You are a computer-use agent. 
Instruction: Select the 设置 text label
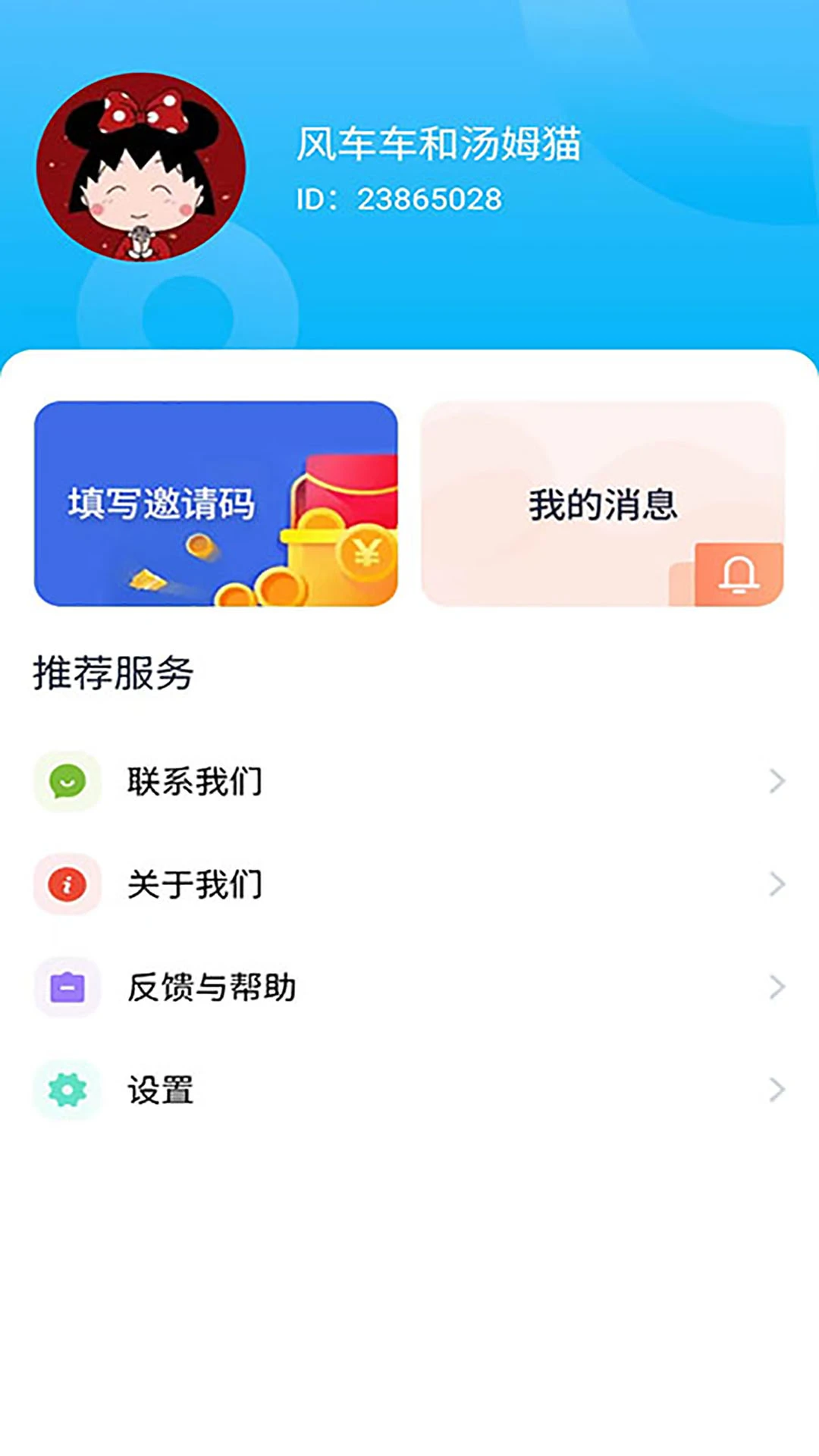(160, 1090)
